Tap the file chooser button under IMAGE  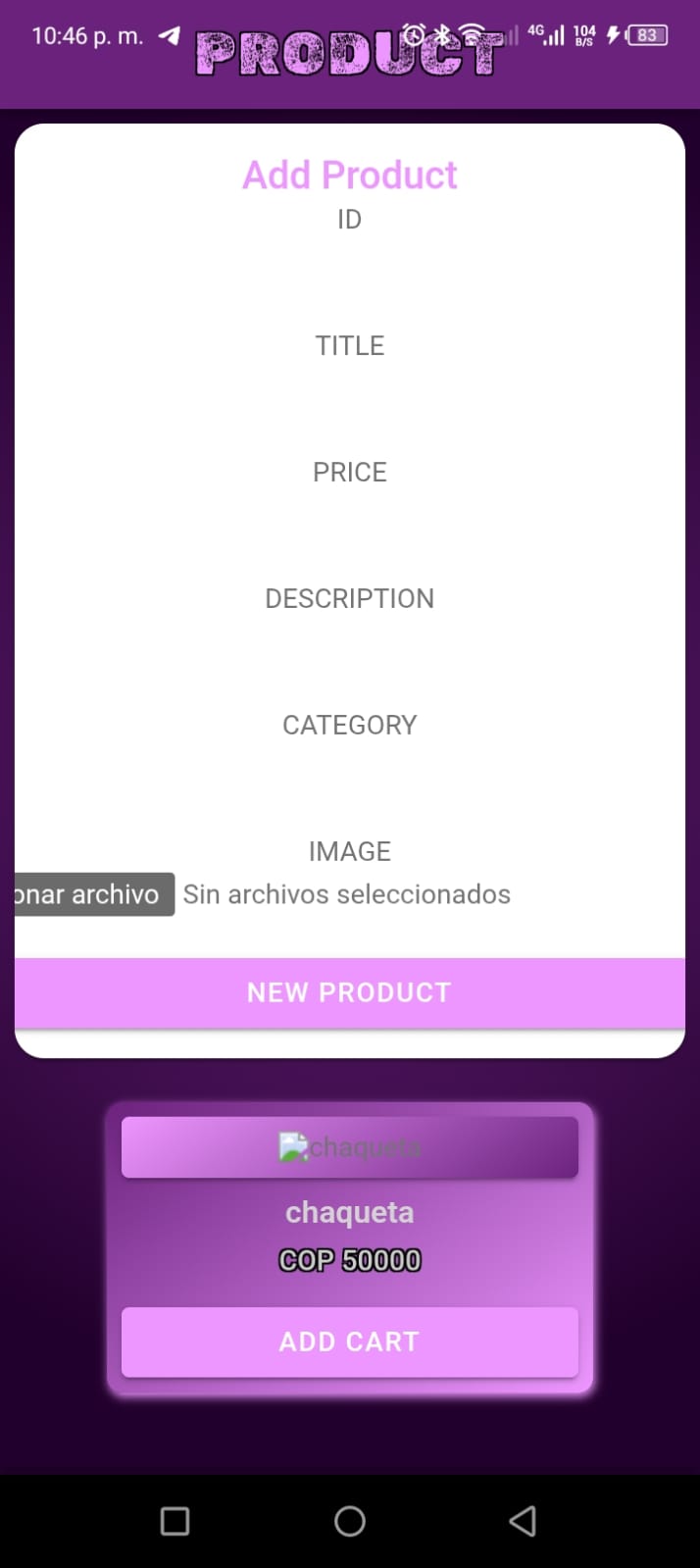[x=94, y=894]
